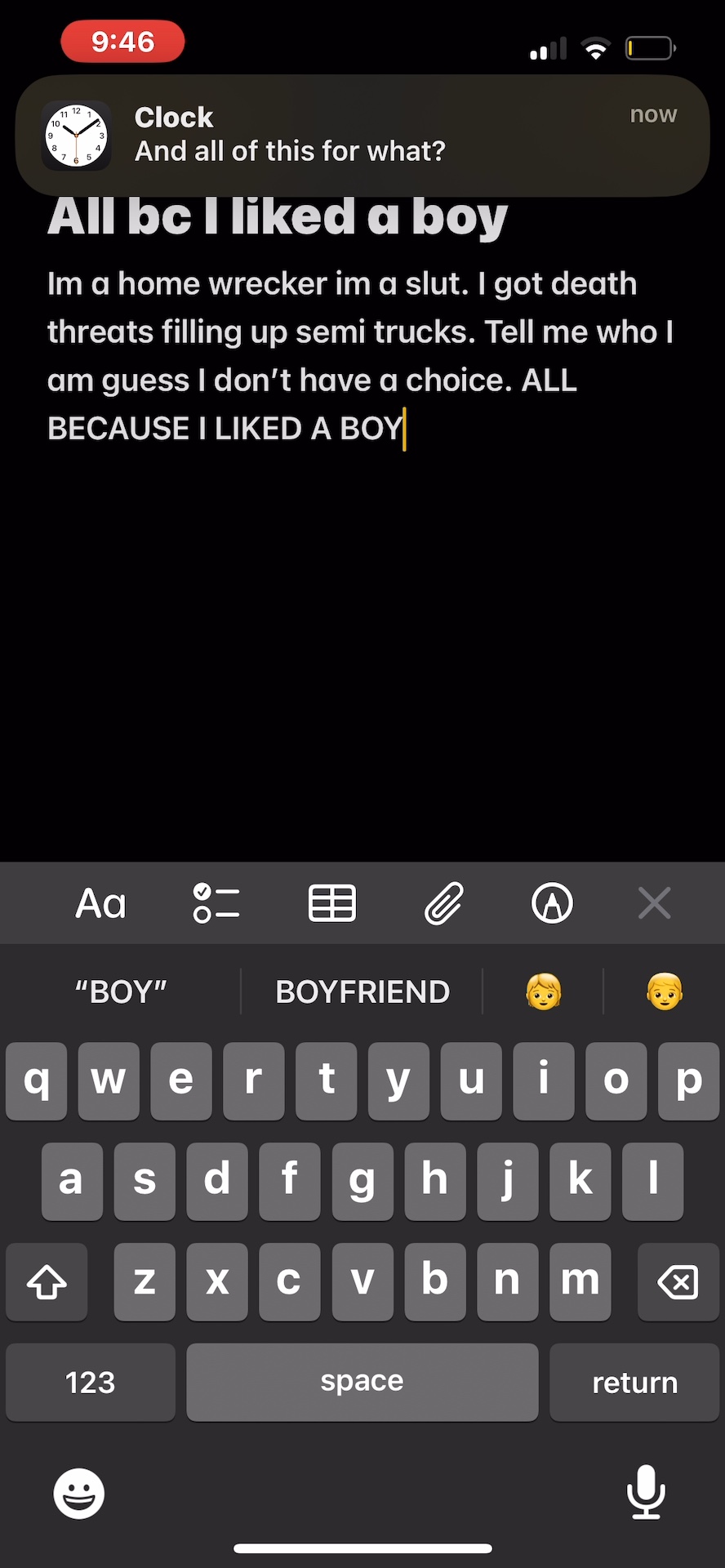
Task: Tap the space bar
Action: pyautogui.click(x=362, y=1383)
